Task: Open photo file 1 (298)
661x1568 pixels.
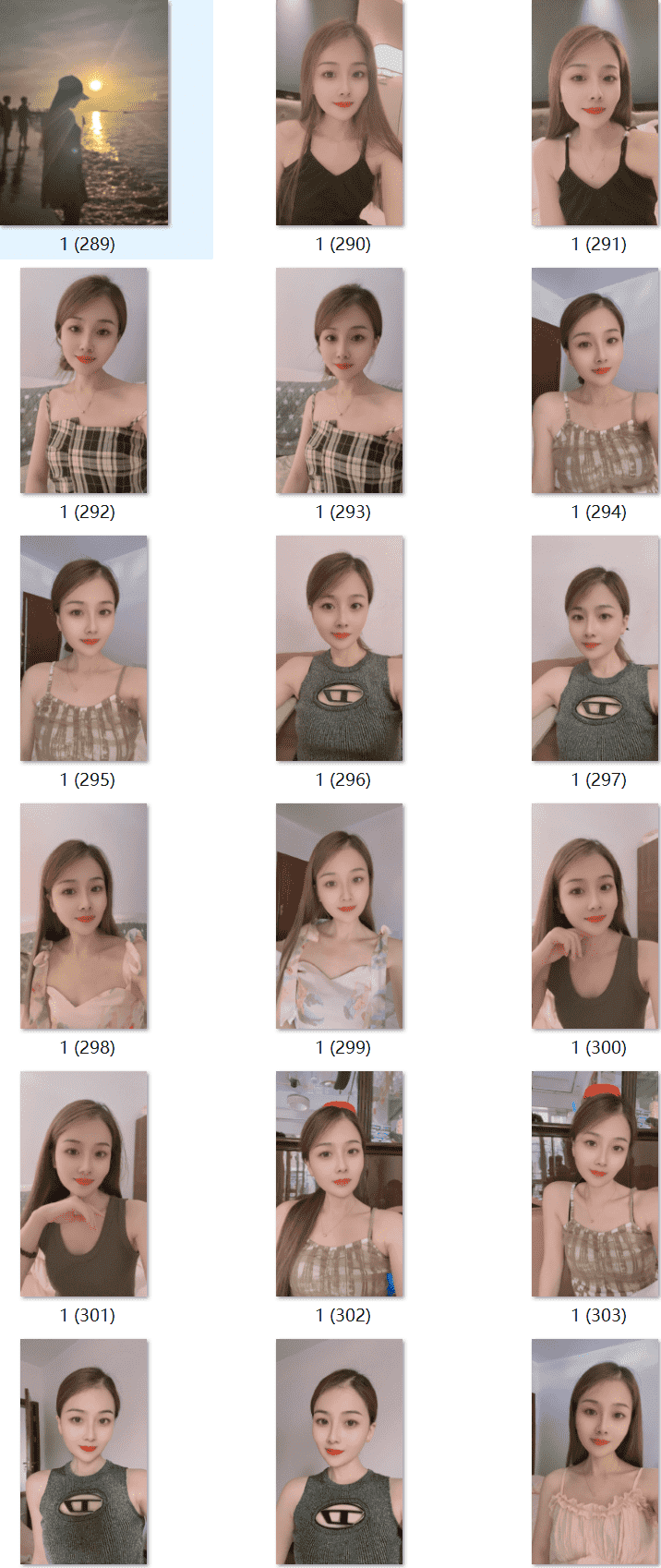Action: click(84, 916)
